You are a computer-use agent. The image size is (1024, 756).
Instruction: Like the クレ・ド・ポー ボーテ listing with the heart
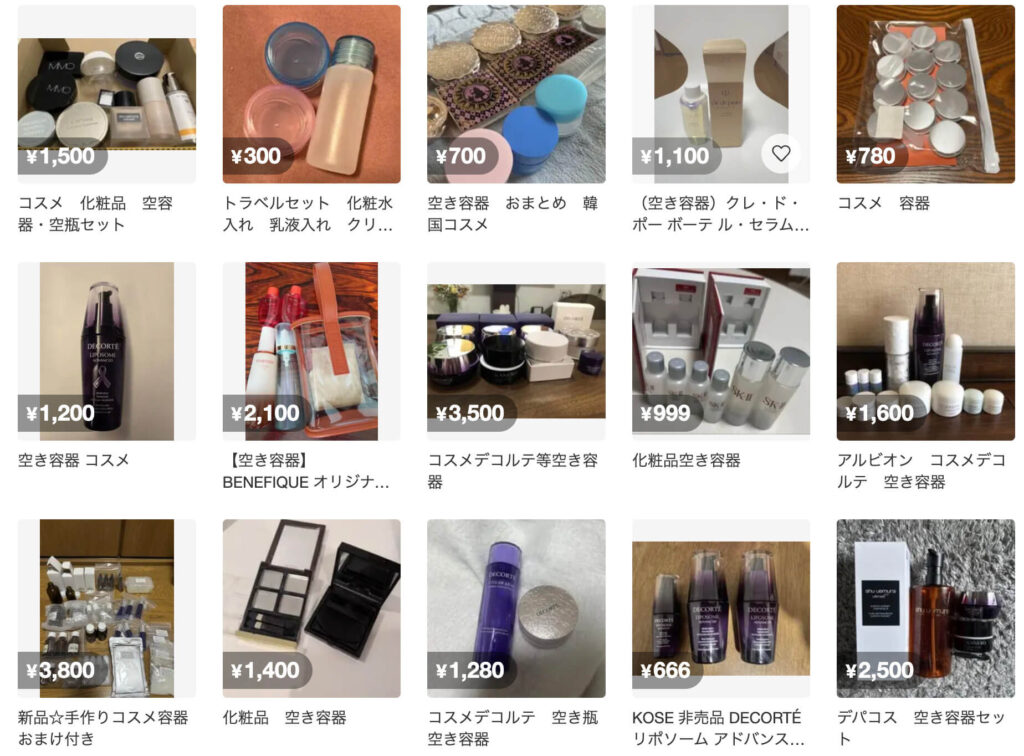tap(781, 154)
